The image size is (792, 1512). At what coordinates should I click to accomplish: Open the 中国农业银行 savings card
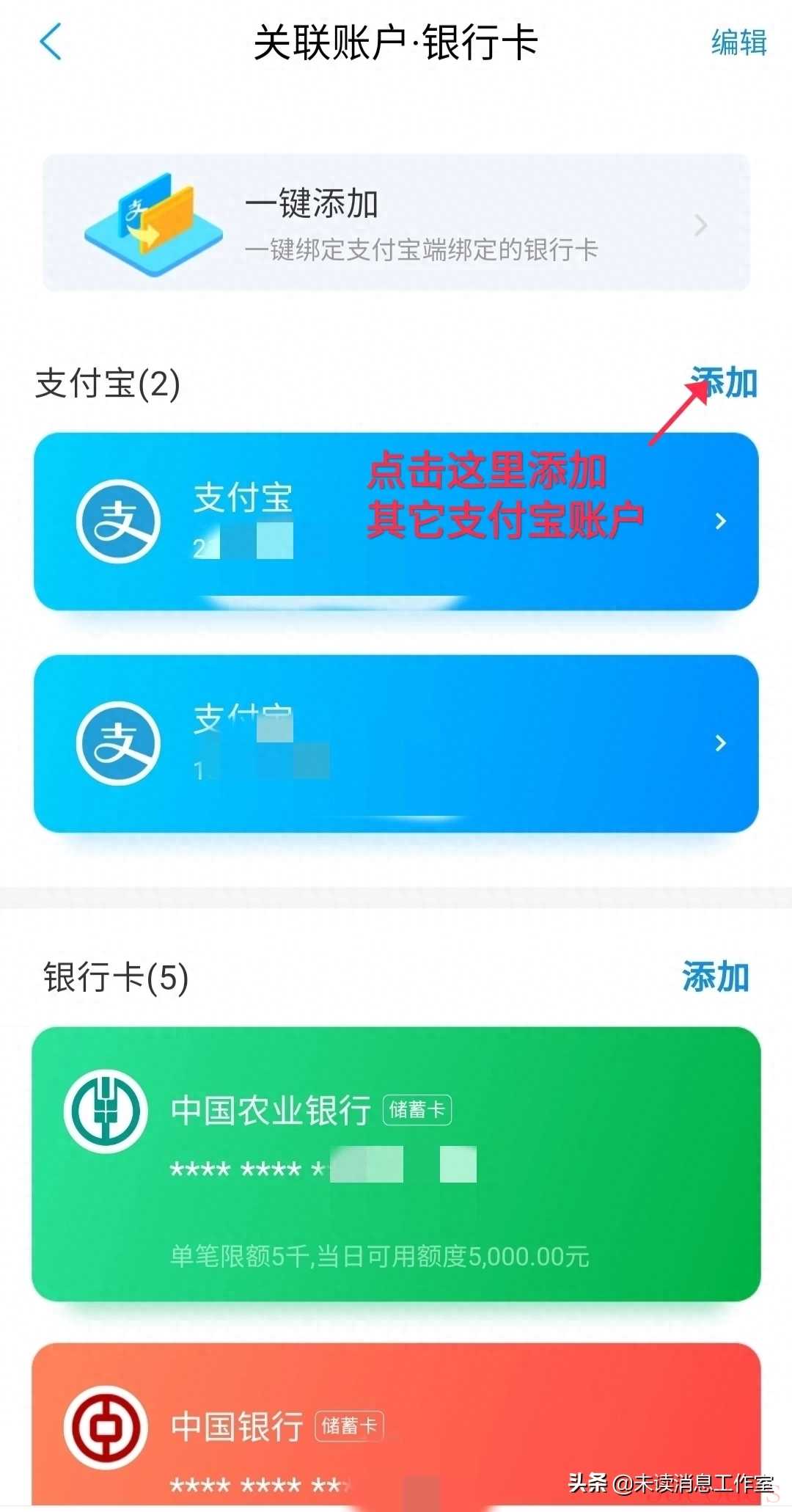coord(396,1164)
